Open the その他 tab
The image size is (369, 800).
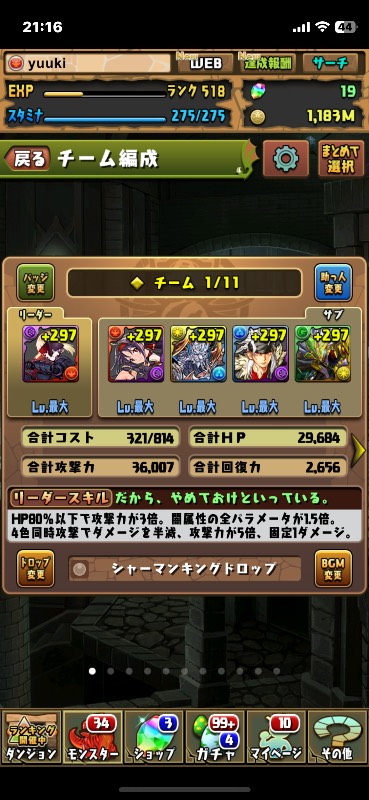[x=337, y=737]
